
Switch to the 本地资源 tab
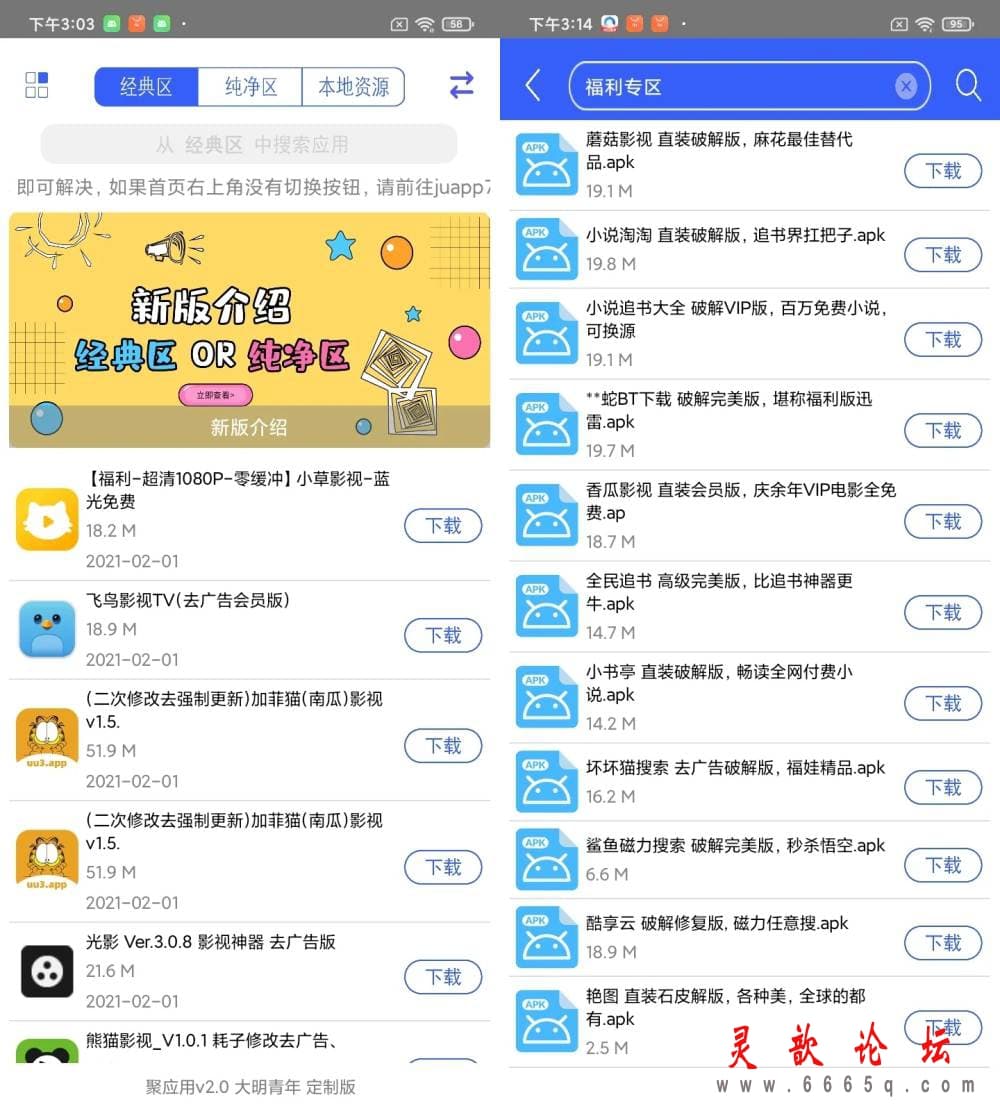(x=353, y=87)
